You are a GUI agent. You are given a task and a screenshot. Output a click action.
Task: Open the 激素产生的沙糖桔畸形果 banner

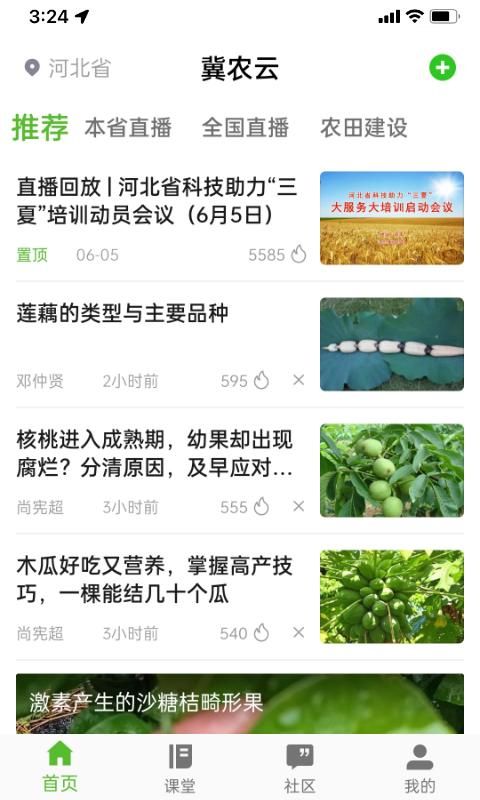point(240,704)
